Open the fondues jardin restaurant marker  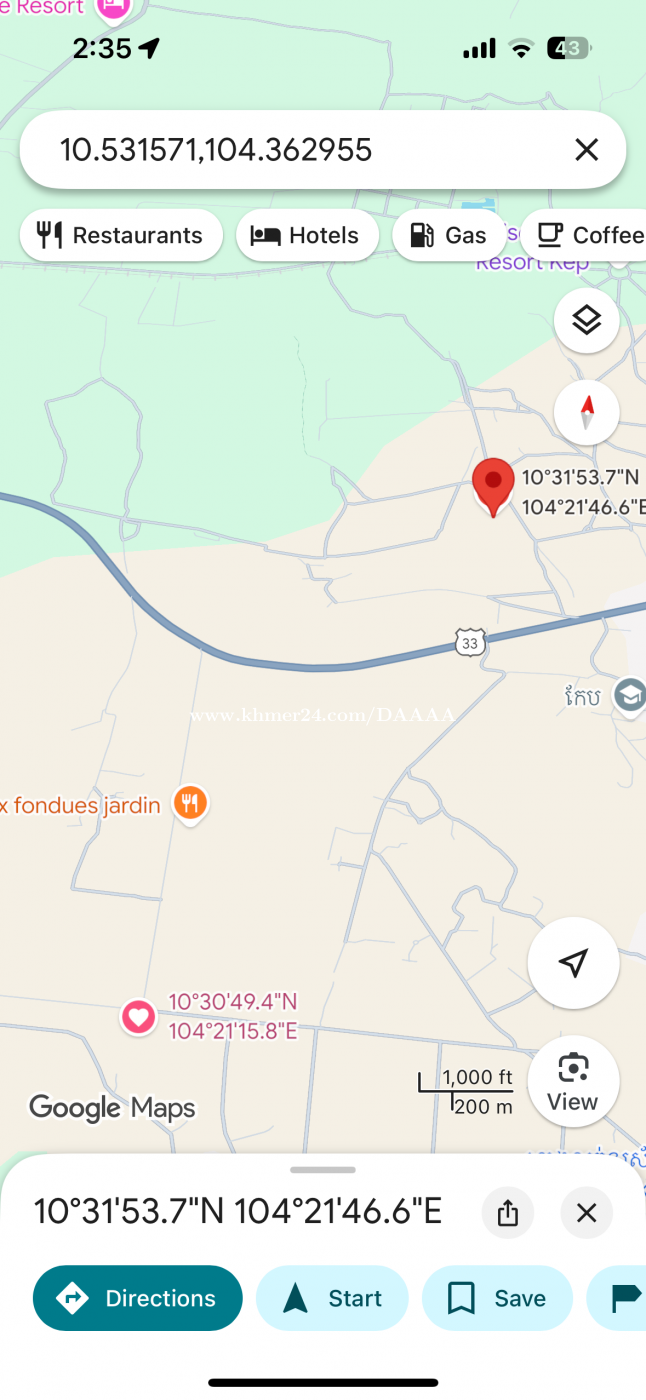click(190, 803)
